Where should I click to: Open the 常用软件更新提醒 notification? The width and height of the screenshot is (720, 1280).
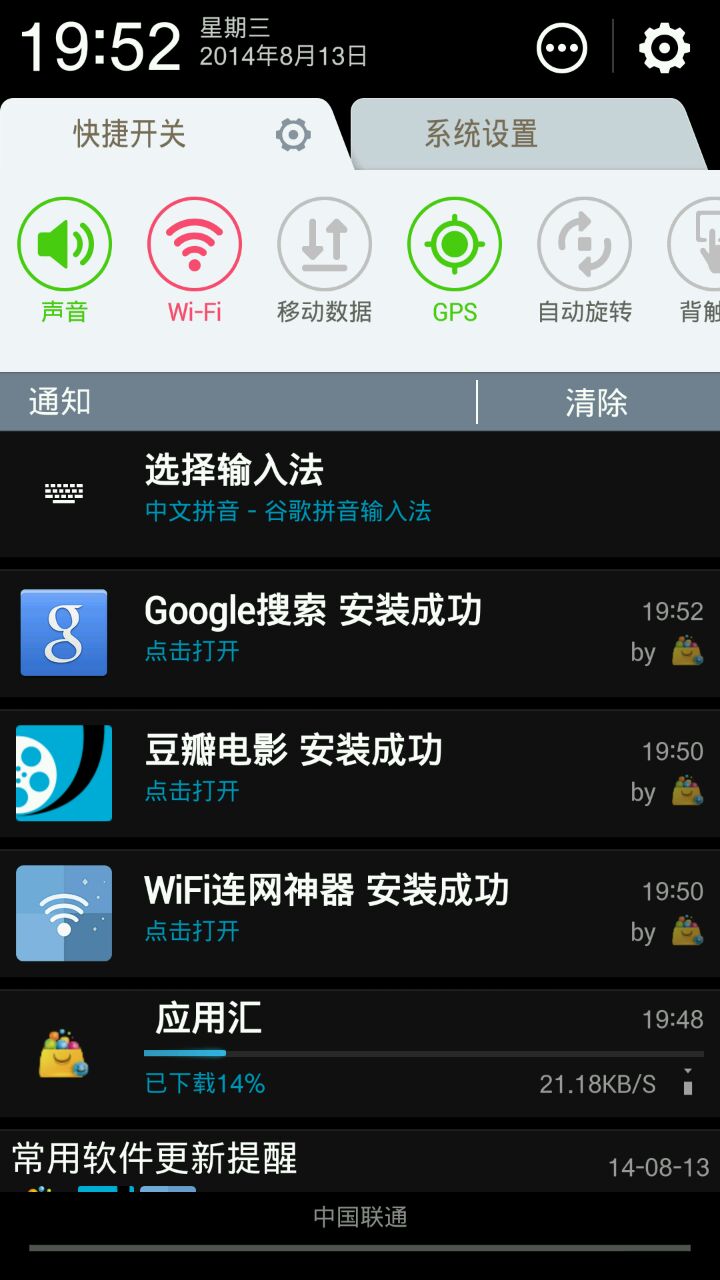tap(360, 1162)
